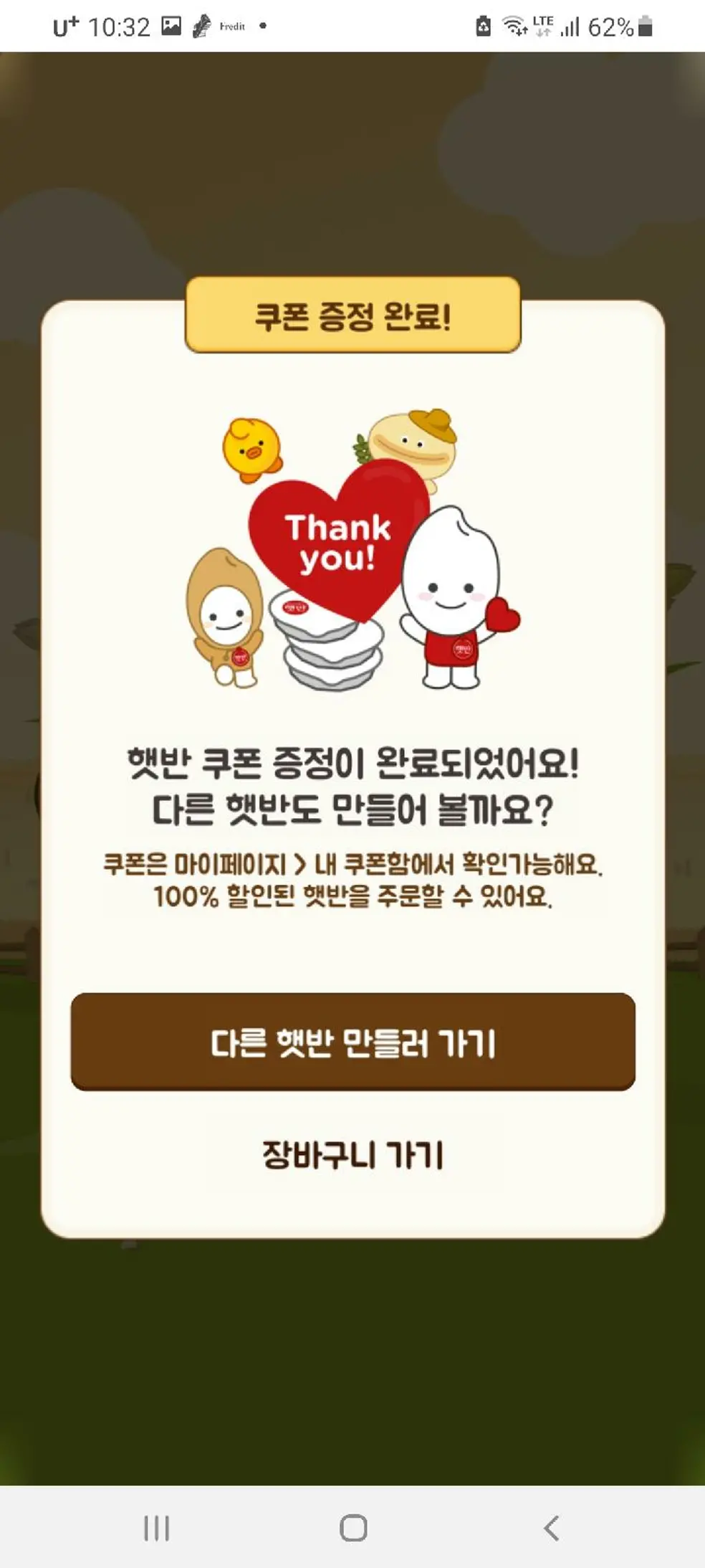Open 장바구니 가기 link
This screenshot has height=1568, width=705.
[x=352, y=1154]
